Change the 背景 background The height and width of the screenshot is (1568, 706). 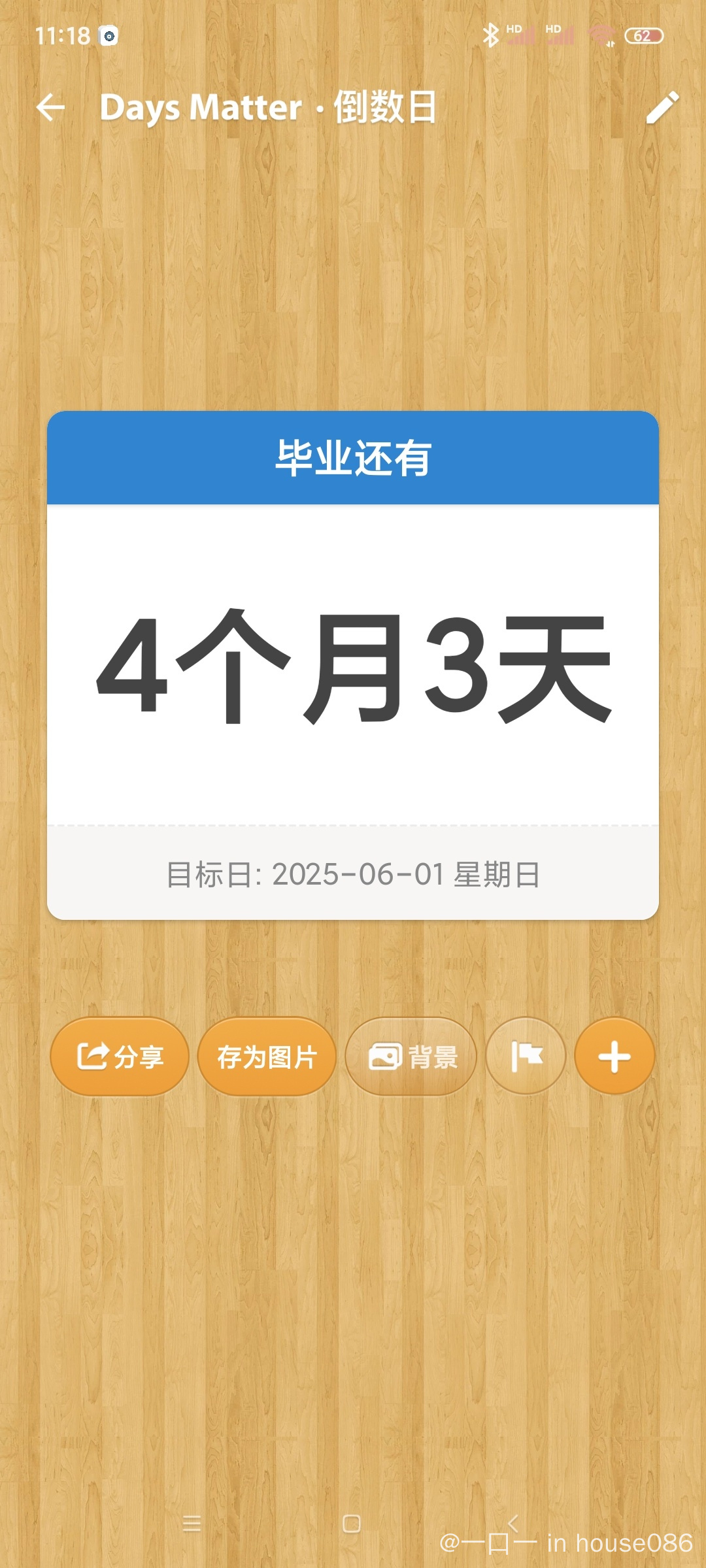[411, 1056]
